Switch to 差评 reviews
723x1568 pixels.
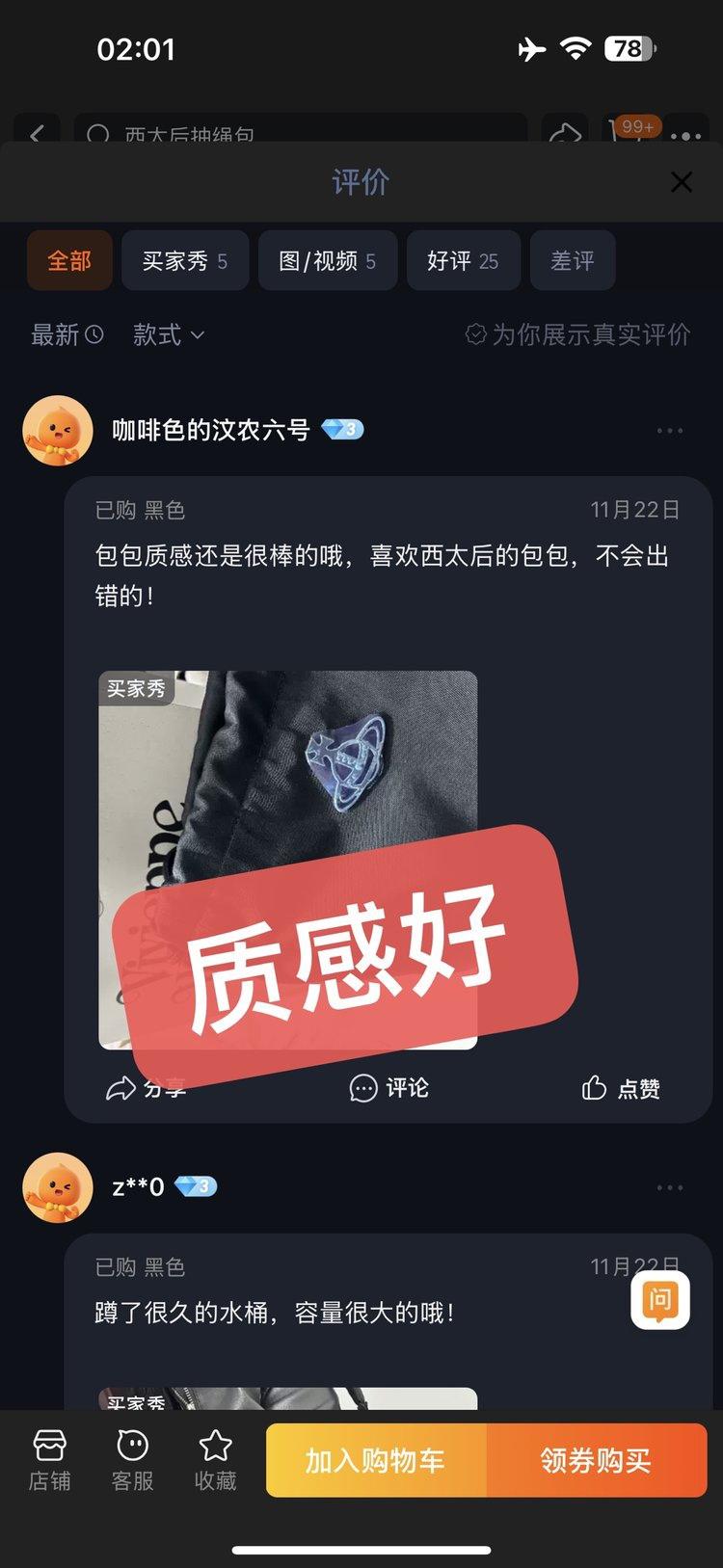(572, 260)
